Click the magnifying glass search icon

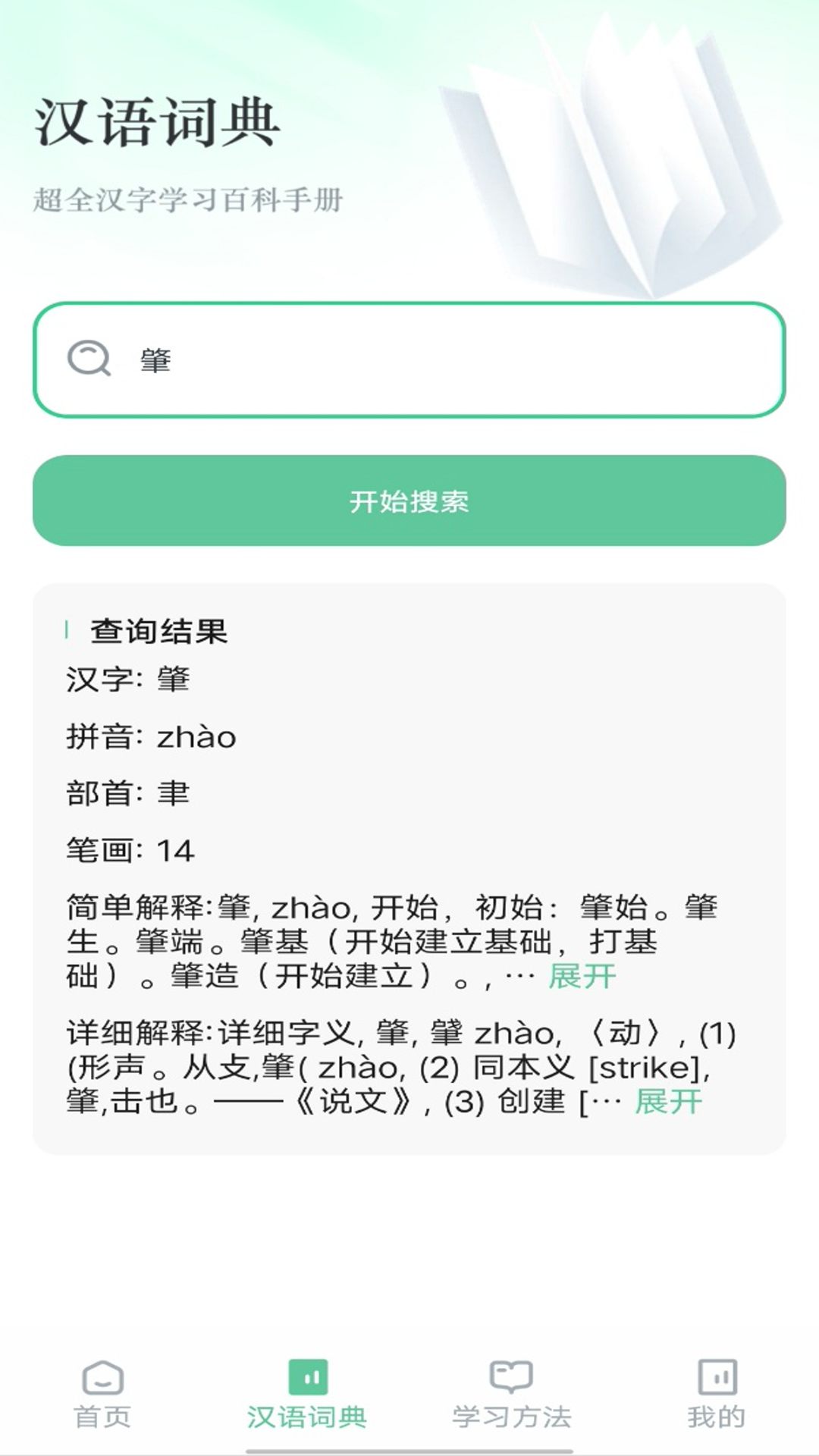89,358
